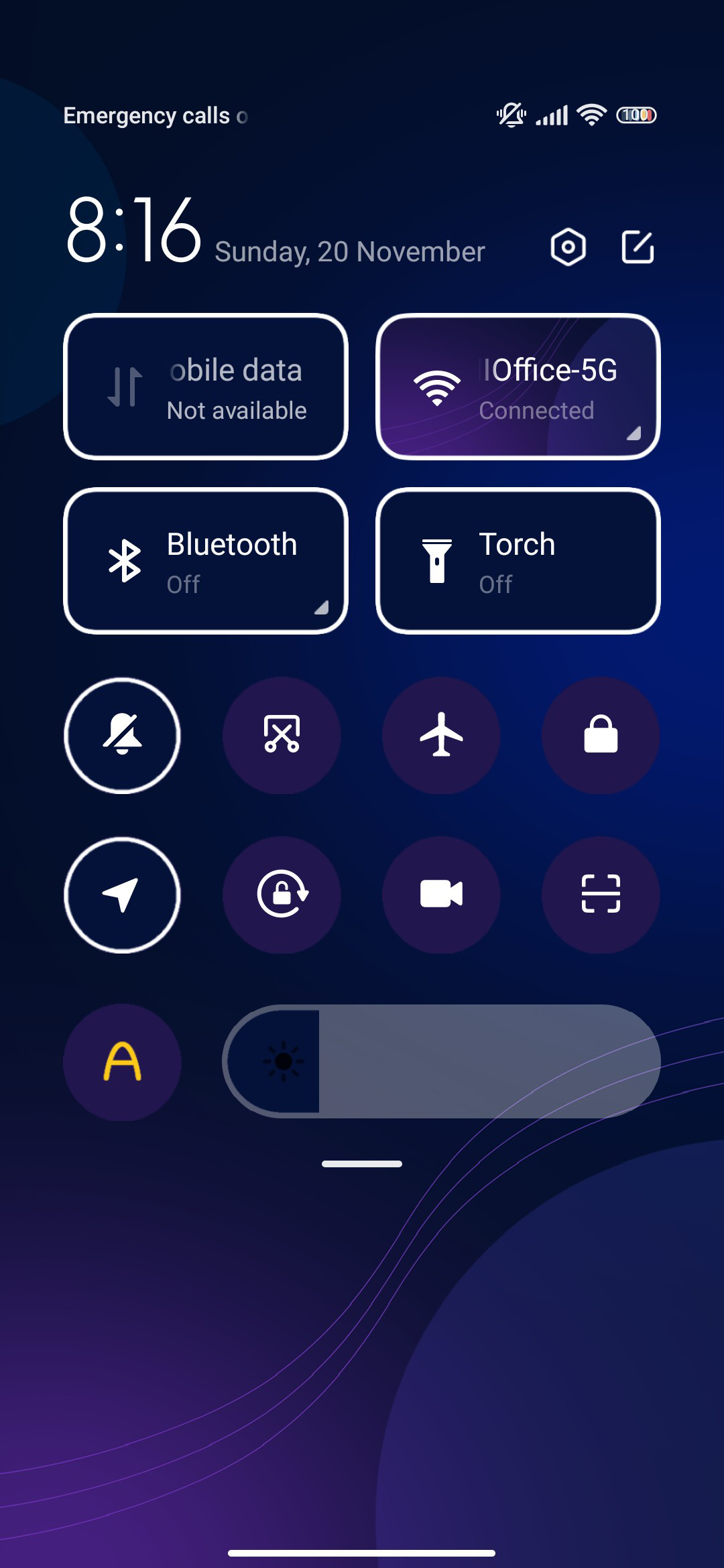Enable airplane mode
The image size is (724, 1568).
coord(441,735)
